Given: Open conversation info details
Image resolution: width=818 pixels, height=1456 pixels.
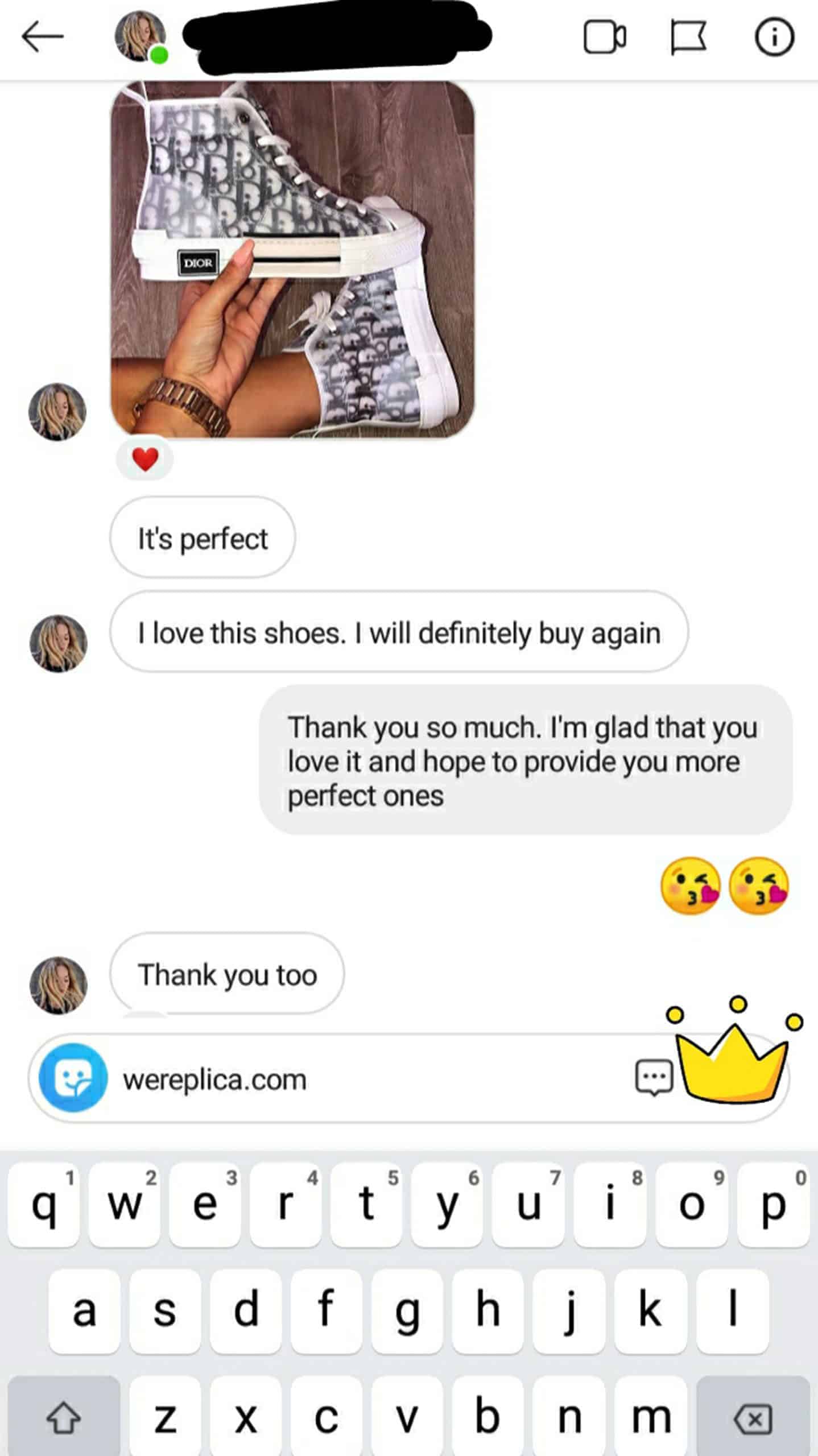Looking at the screenshot, I should point(774,38).
